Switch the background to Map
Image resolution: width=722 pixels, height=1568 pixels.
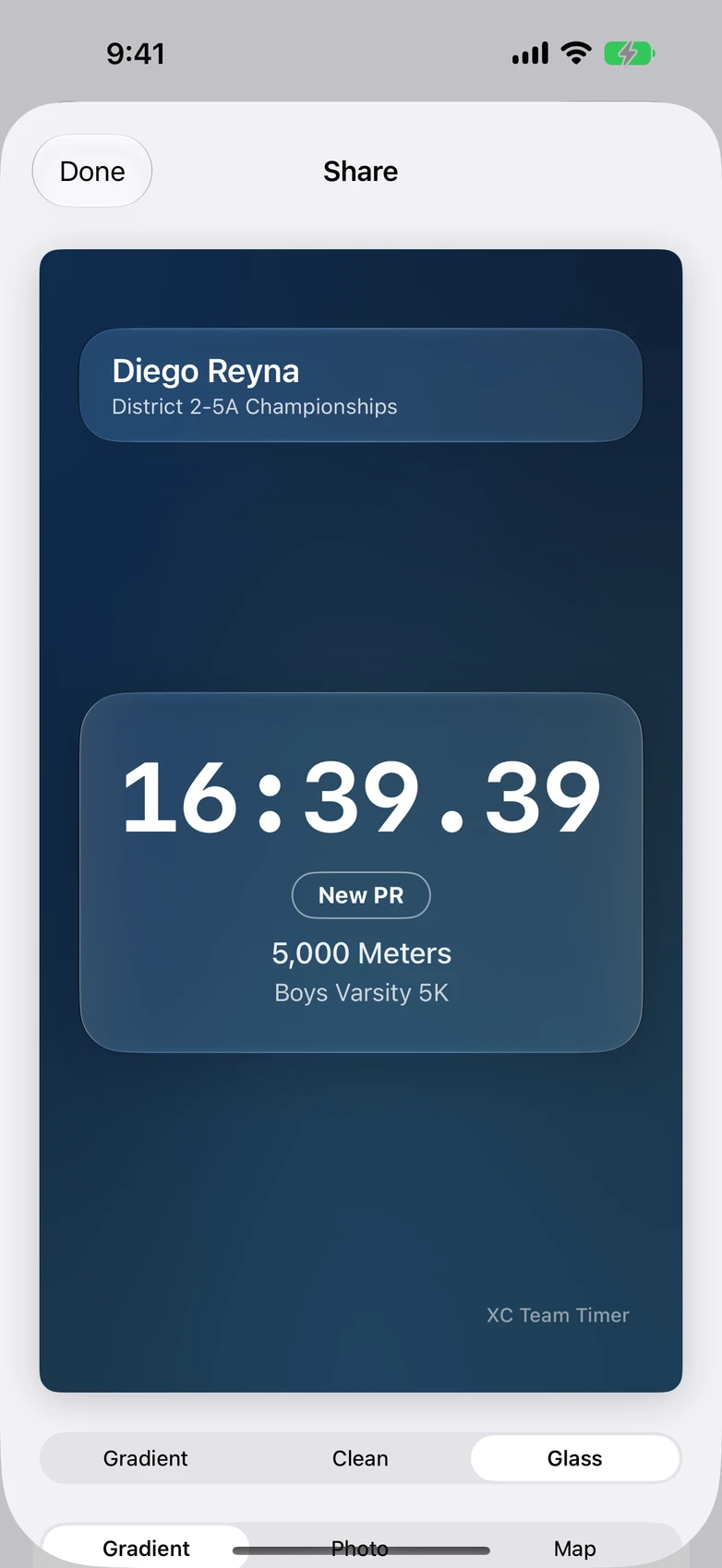click(574, 1548)
